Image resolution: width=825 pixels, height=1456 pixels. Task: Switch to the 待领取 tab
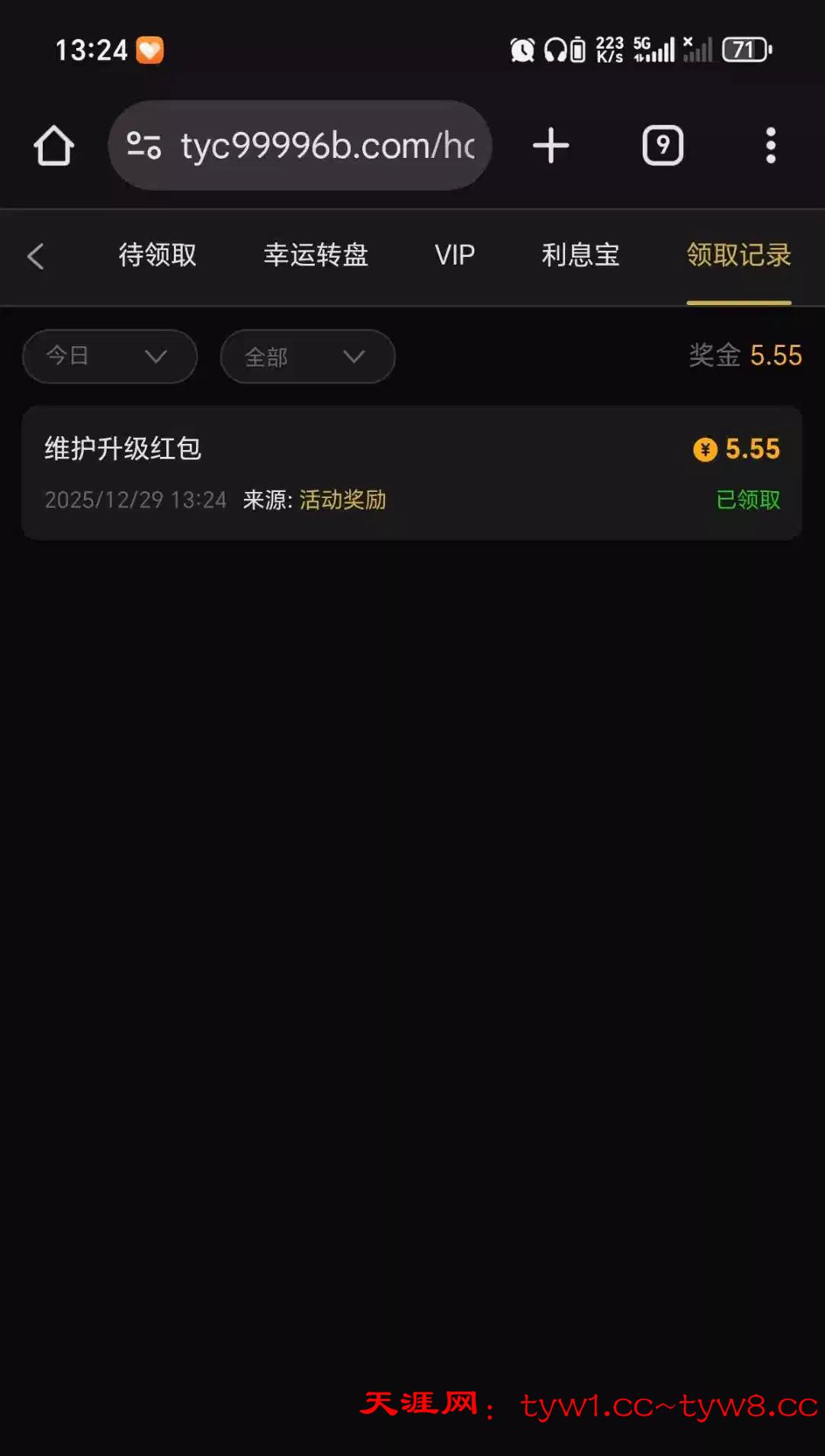(x=157, y=255)
